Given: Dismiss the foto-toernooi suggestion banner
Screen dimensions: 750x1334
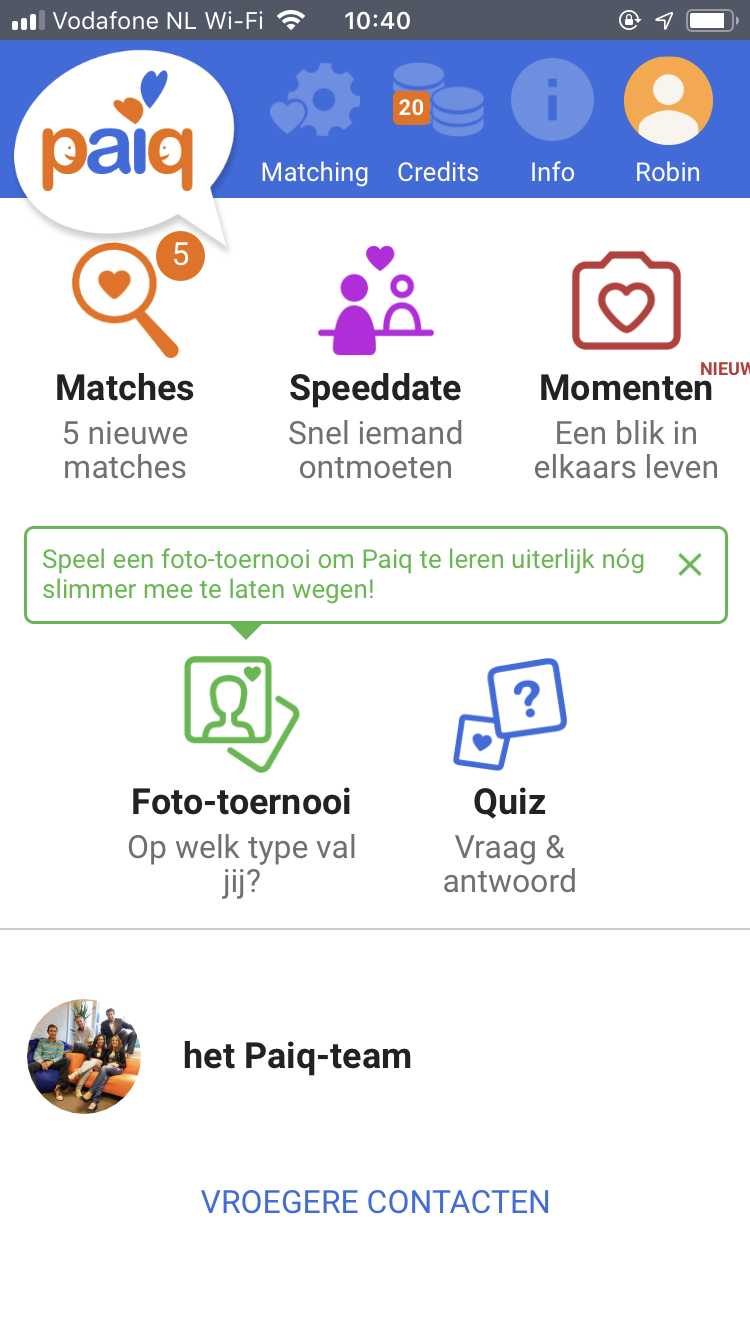Looking at the screenshot, I should coord(689,565).
